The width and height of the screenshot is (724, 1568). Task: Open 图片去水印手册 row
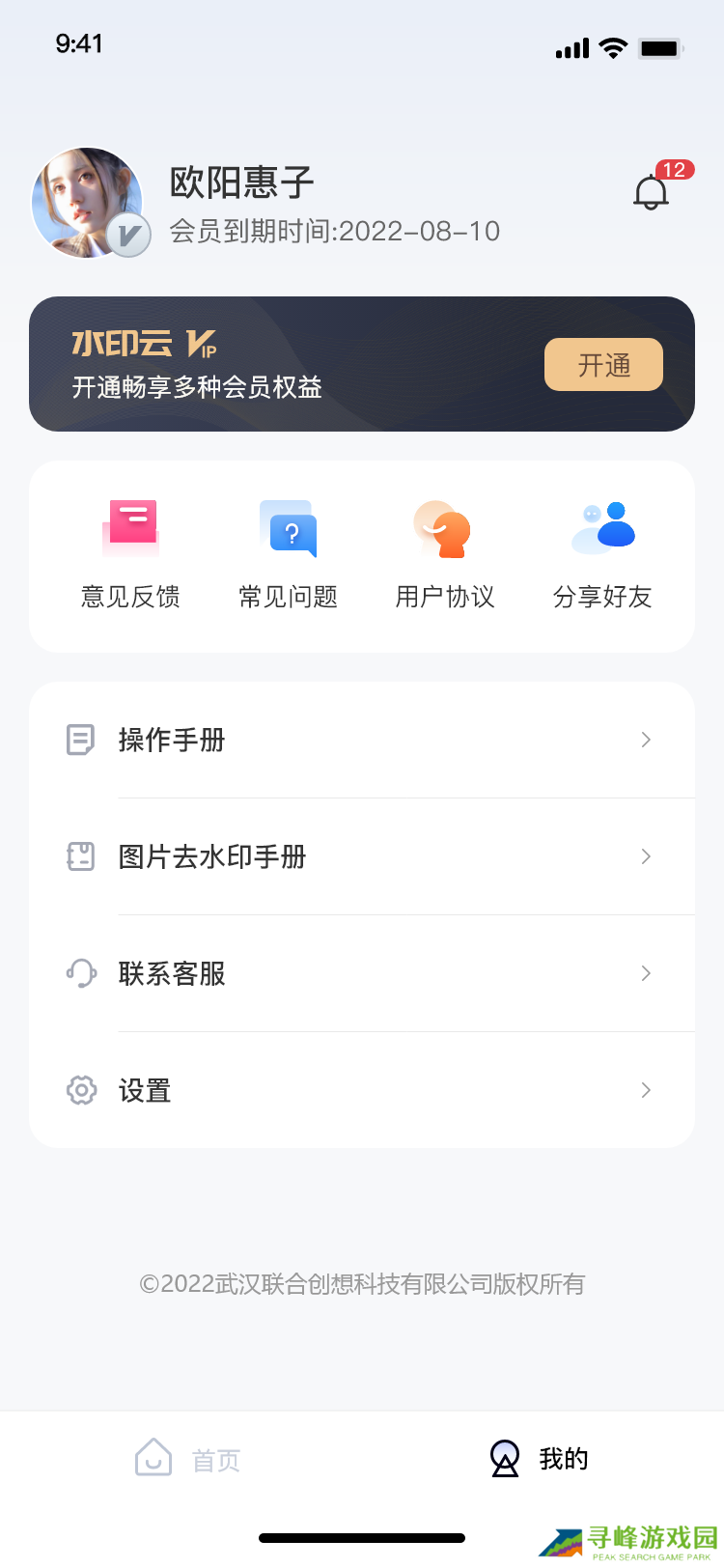(362, 857)
